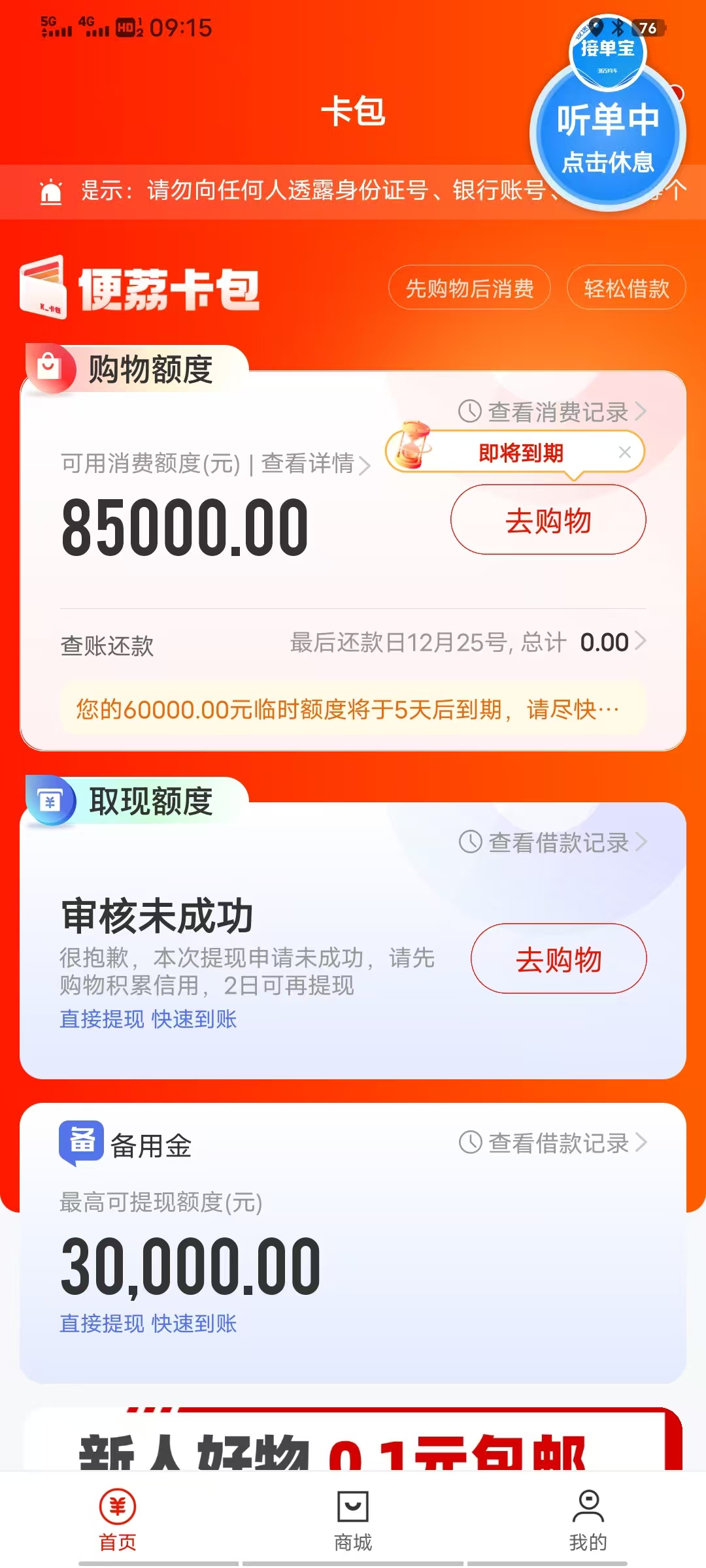View 查看借款记录 in the 取现额度 card

pos(553,843)
